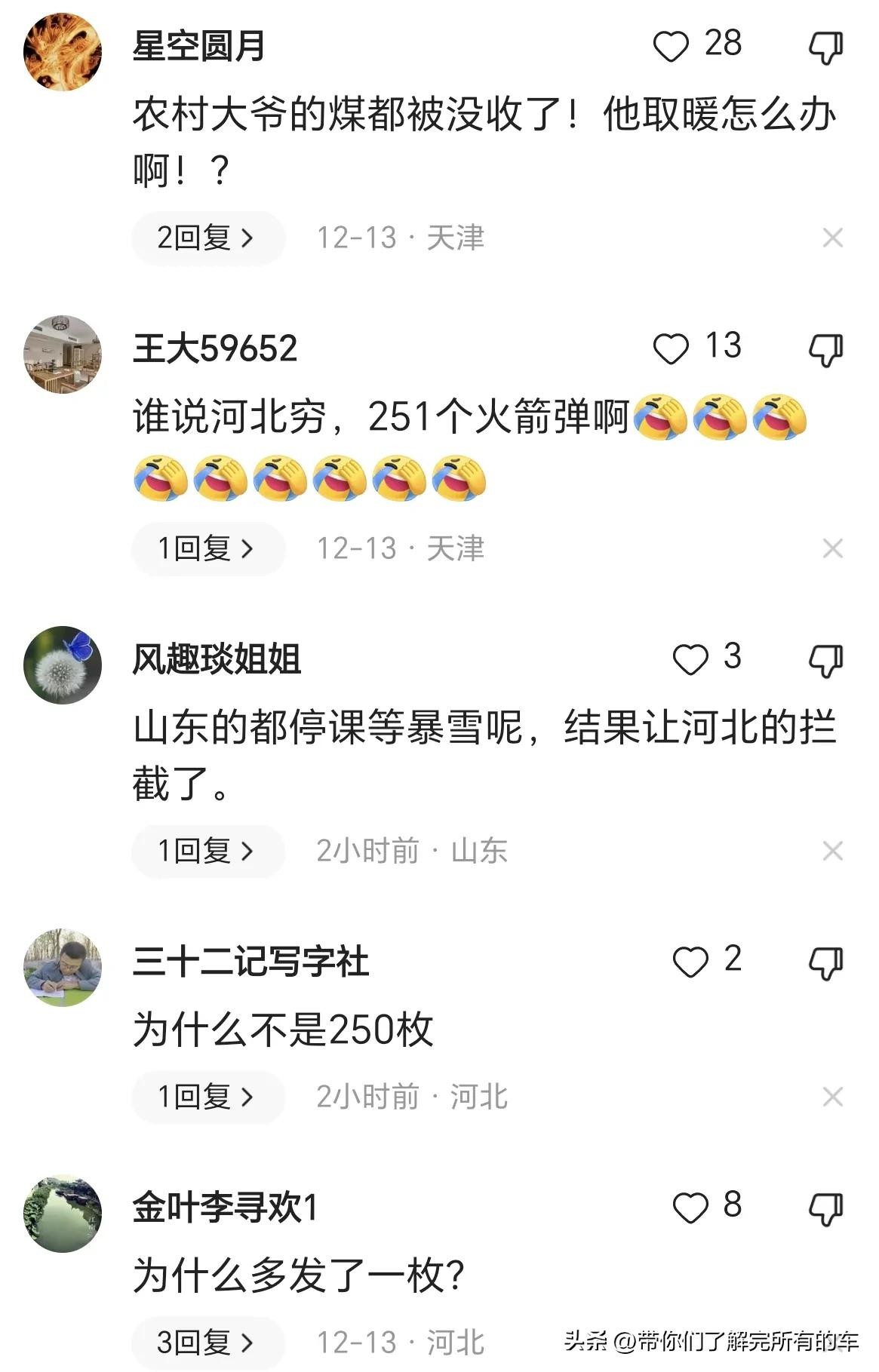Like 金叶李寻欢1's comment
This screenshot has height=1372, width=879.
pyautogui.click(x=690, y=1208)
